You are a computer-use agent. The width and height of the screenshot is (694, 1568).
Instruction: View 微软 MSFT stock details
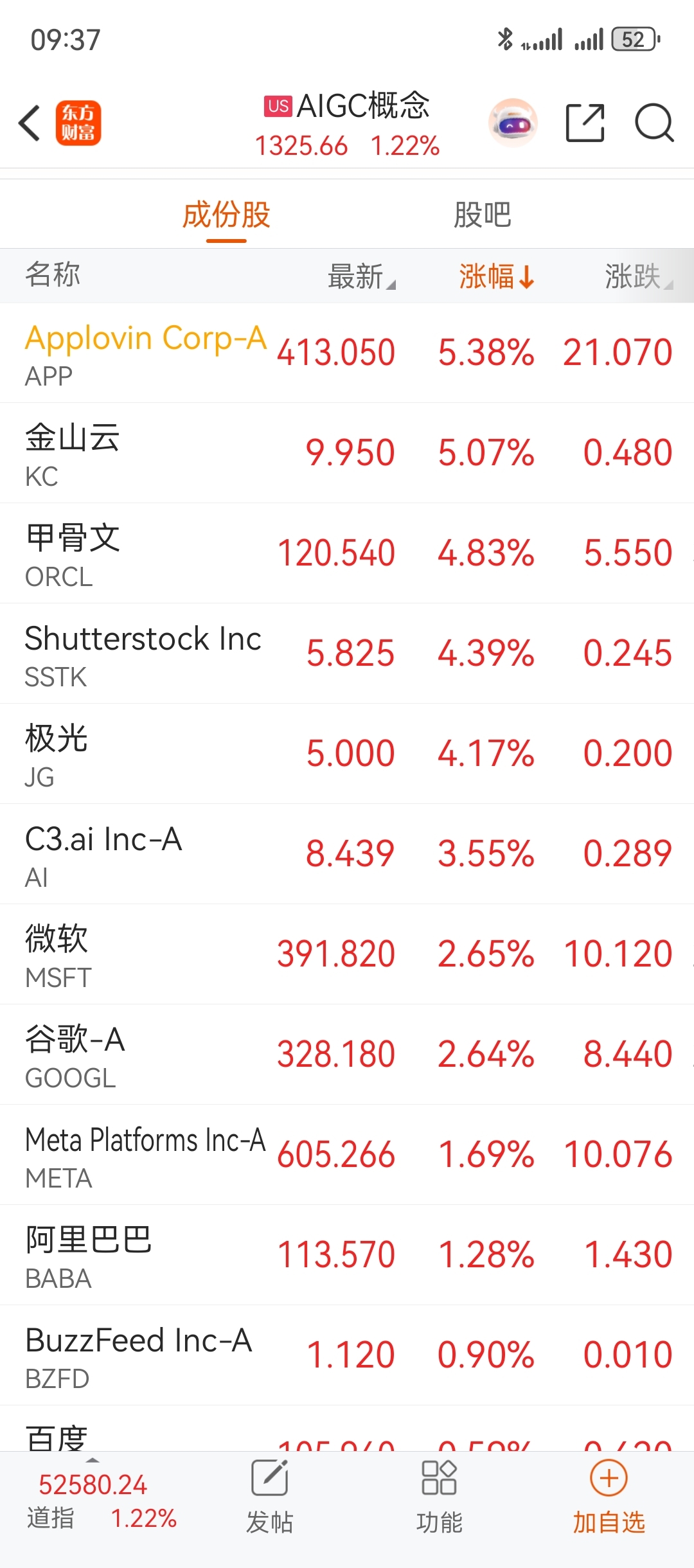[347, 954]
